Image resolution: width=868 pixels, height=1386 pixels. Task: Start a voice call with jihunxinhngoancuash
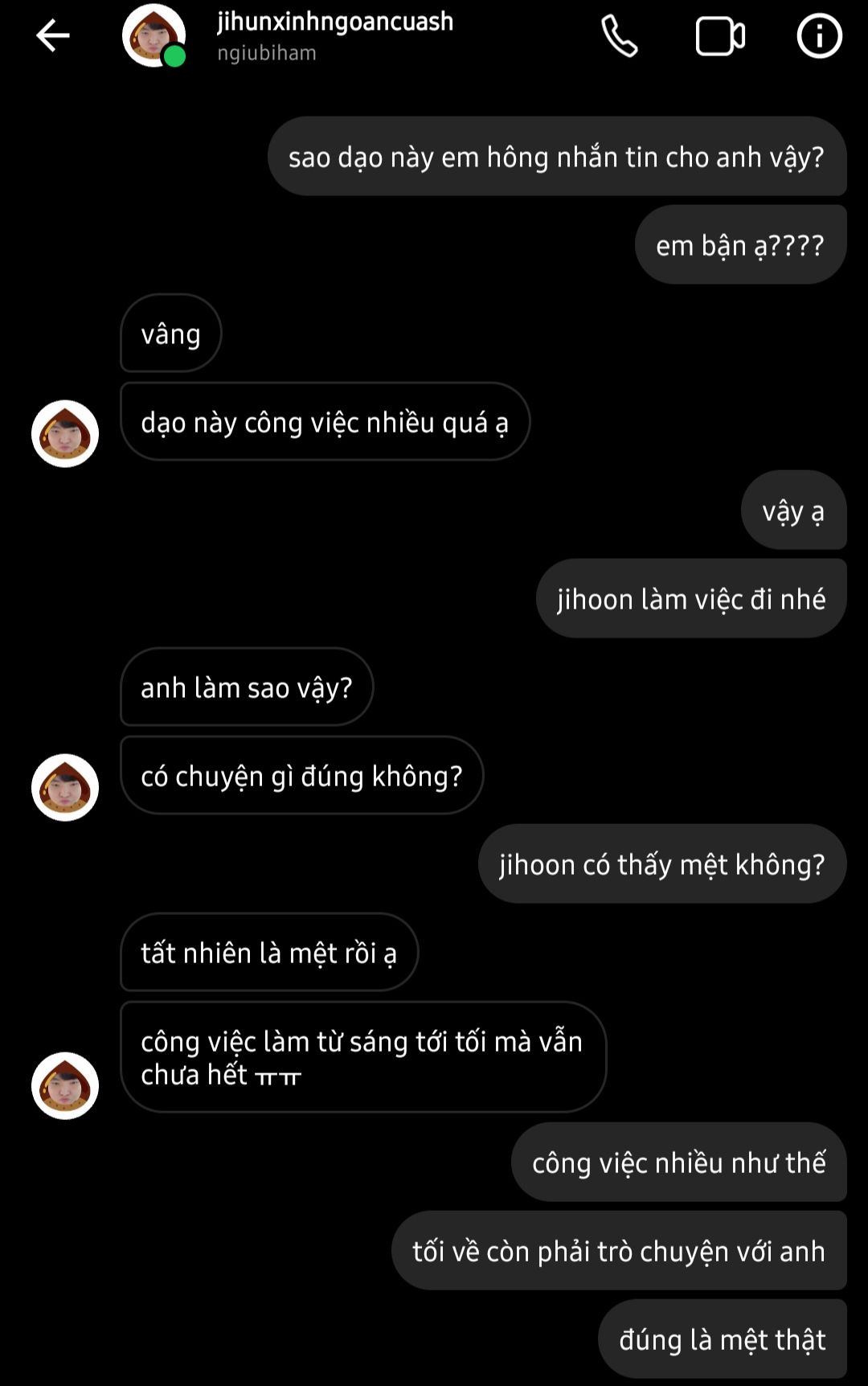coord(620,36)
